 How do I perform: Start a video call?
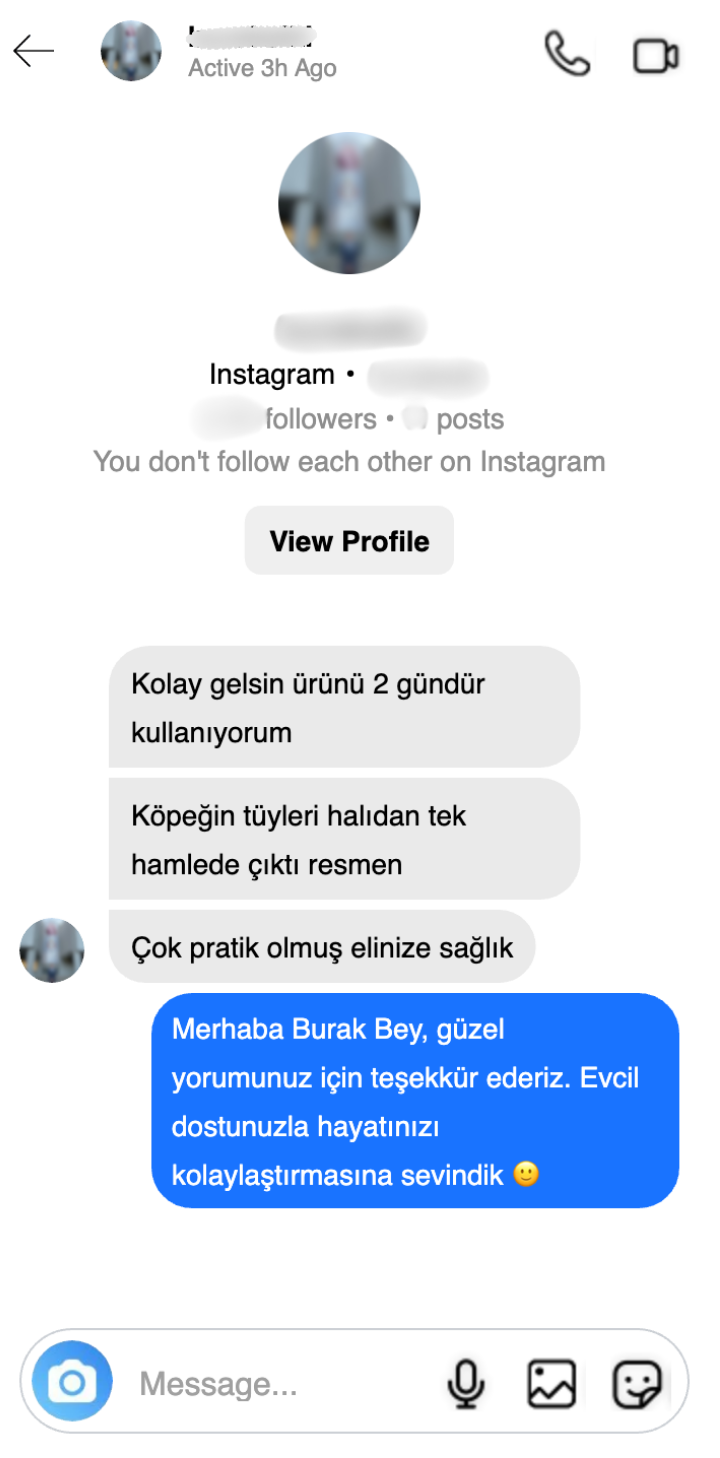pos(656,55)
